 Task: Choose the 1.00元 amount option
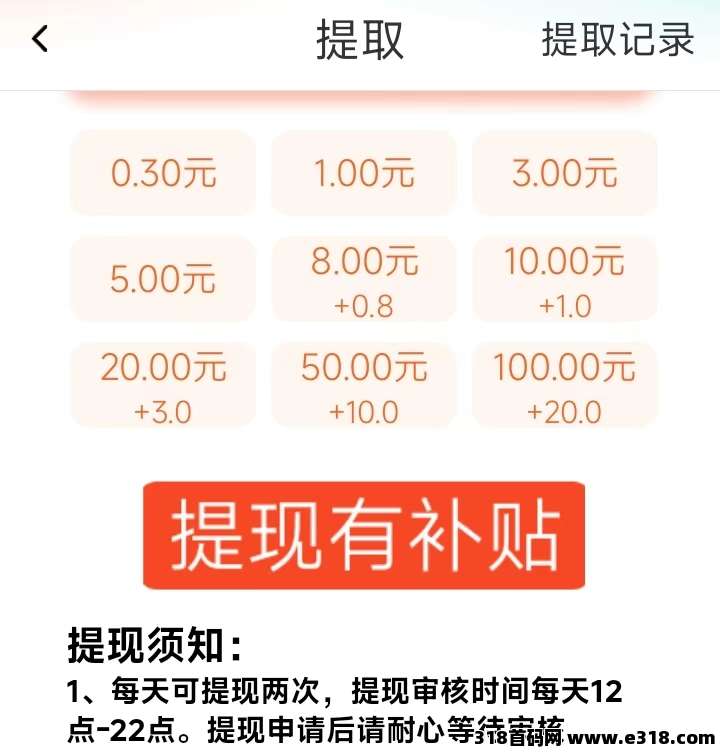(x=364, y=173)
